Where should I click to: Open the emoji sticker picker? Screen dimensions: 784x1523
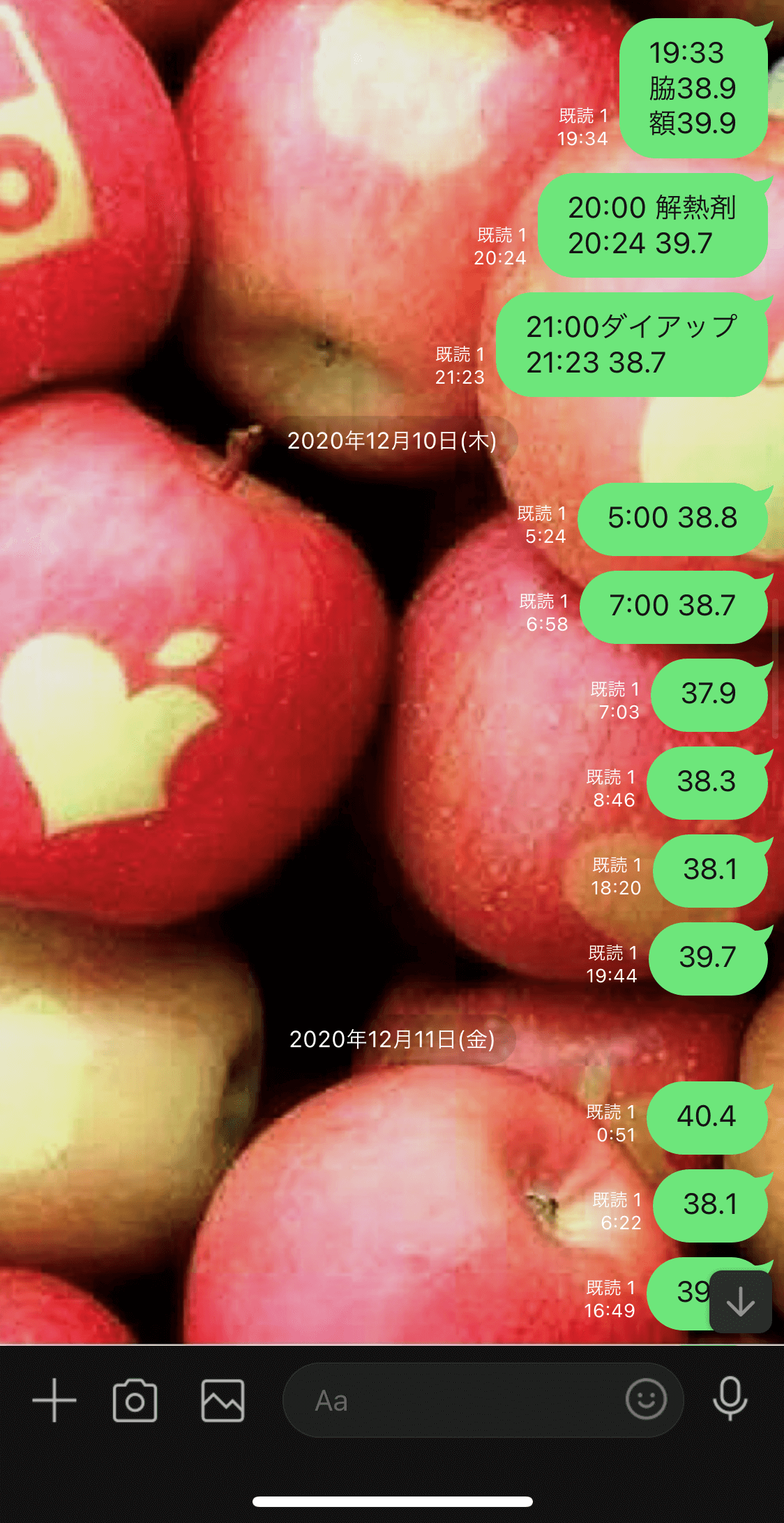[x=646, y=1400]
